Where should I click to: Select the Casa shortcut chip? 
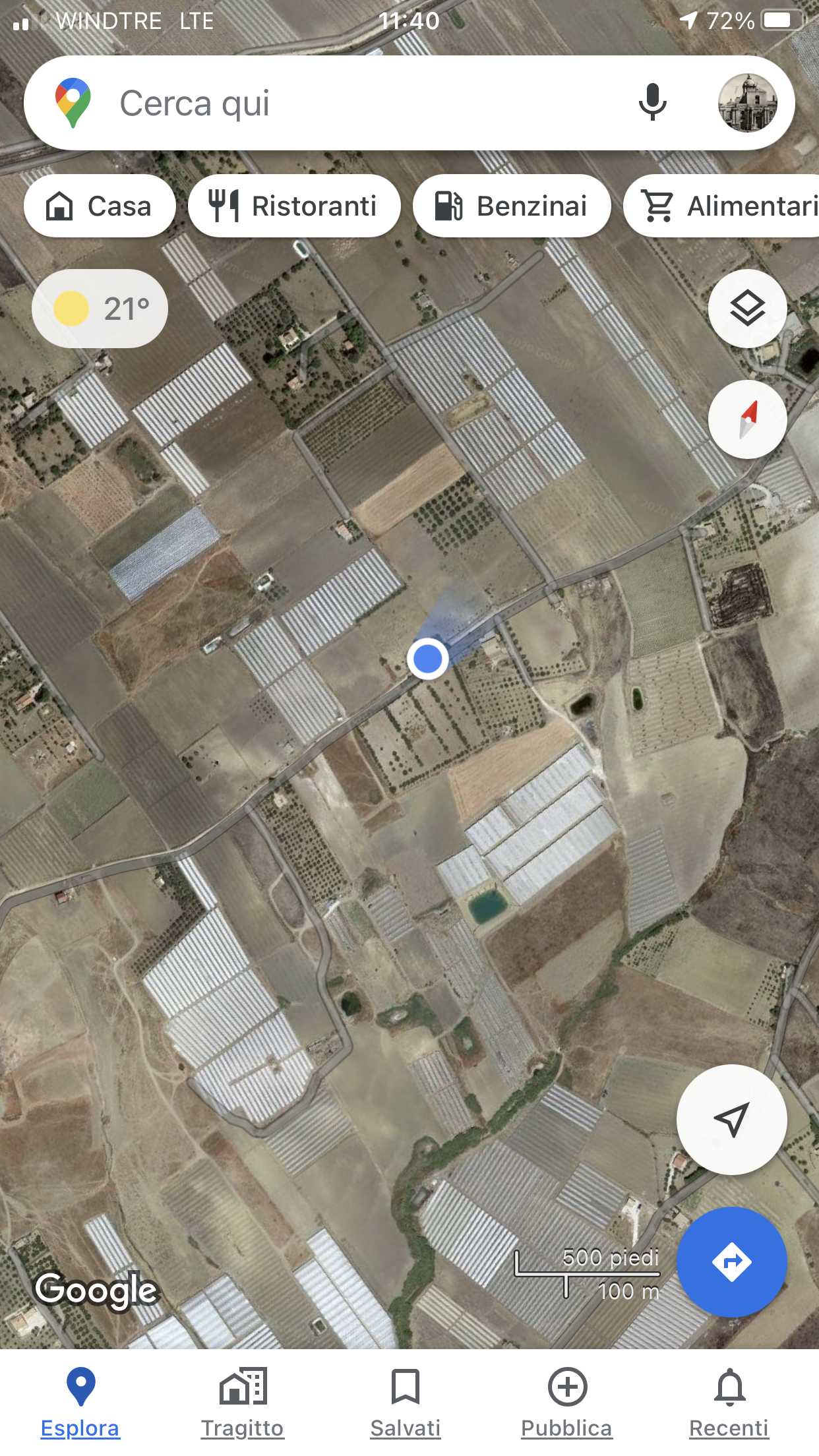tap(100, 206)
